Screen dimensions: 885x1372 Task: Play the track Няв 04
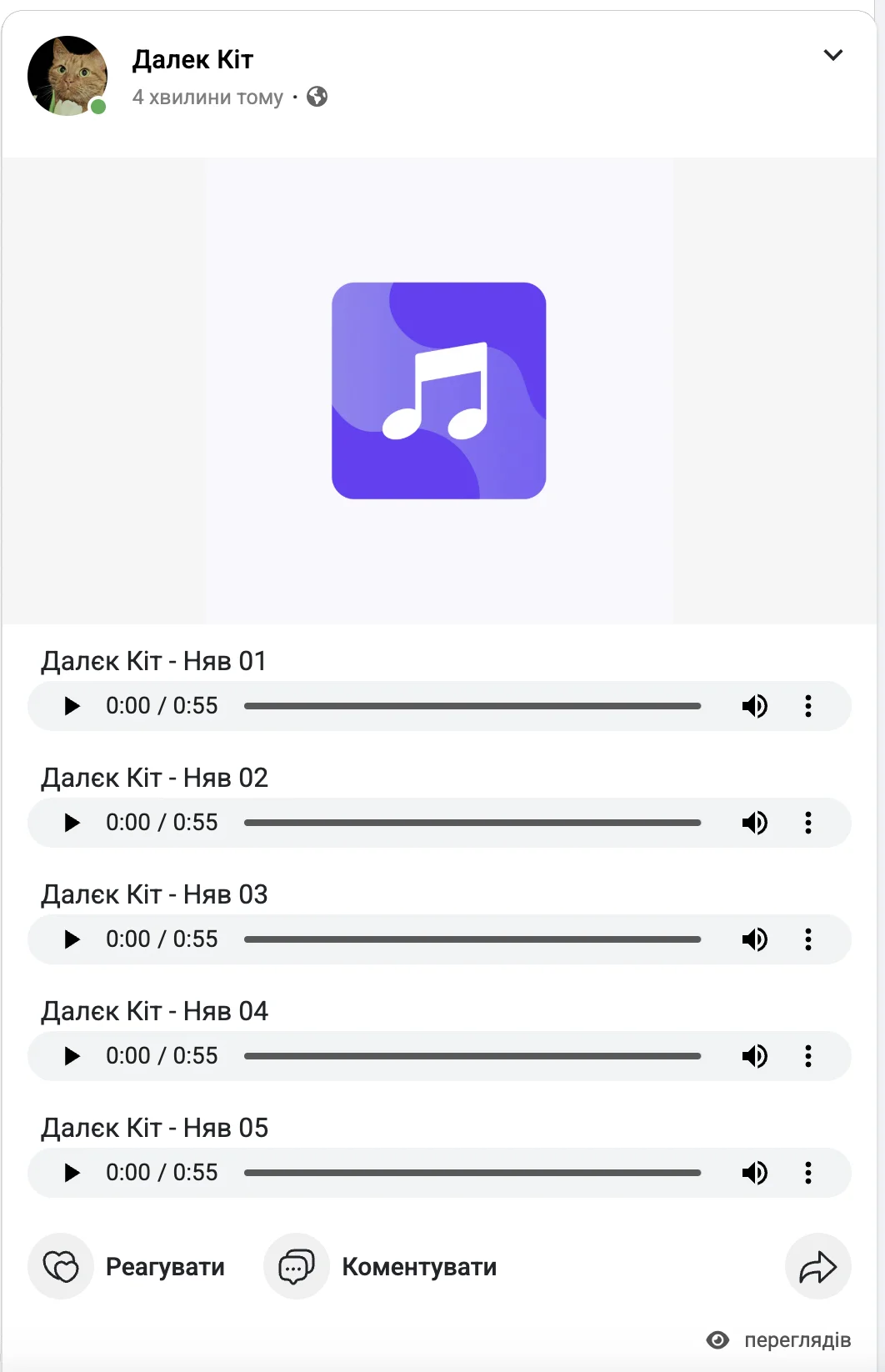(72, 1056)
